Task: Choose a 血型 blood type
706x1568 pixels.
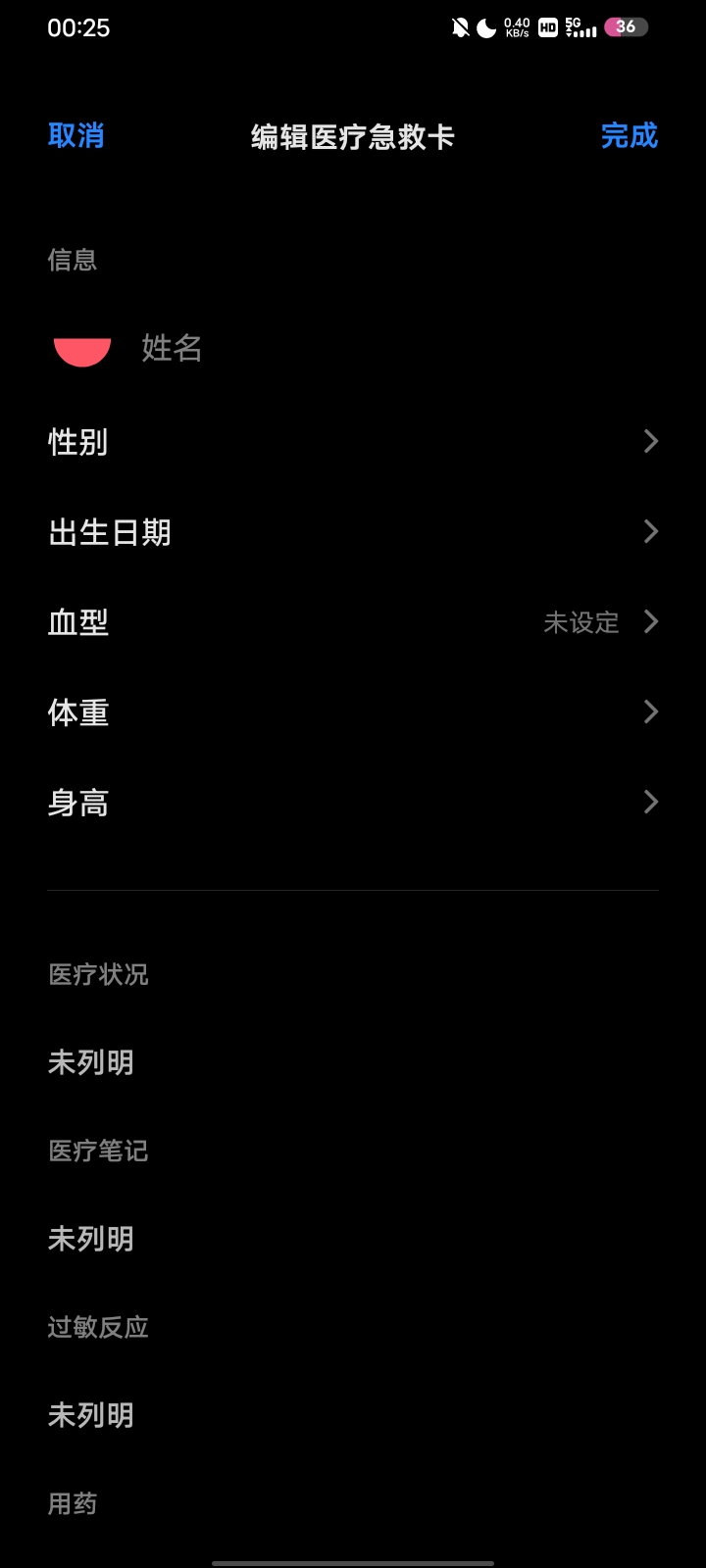Action: click(353, 621)
